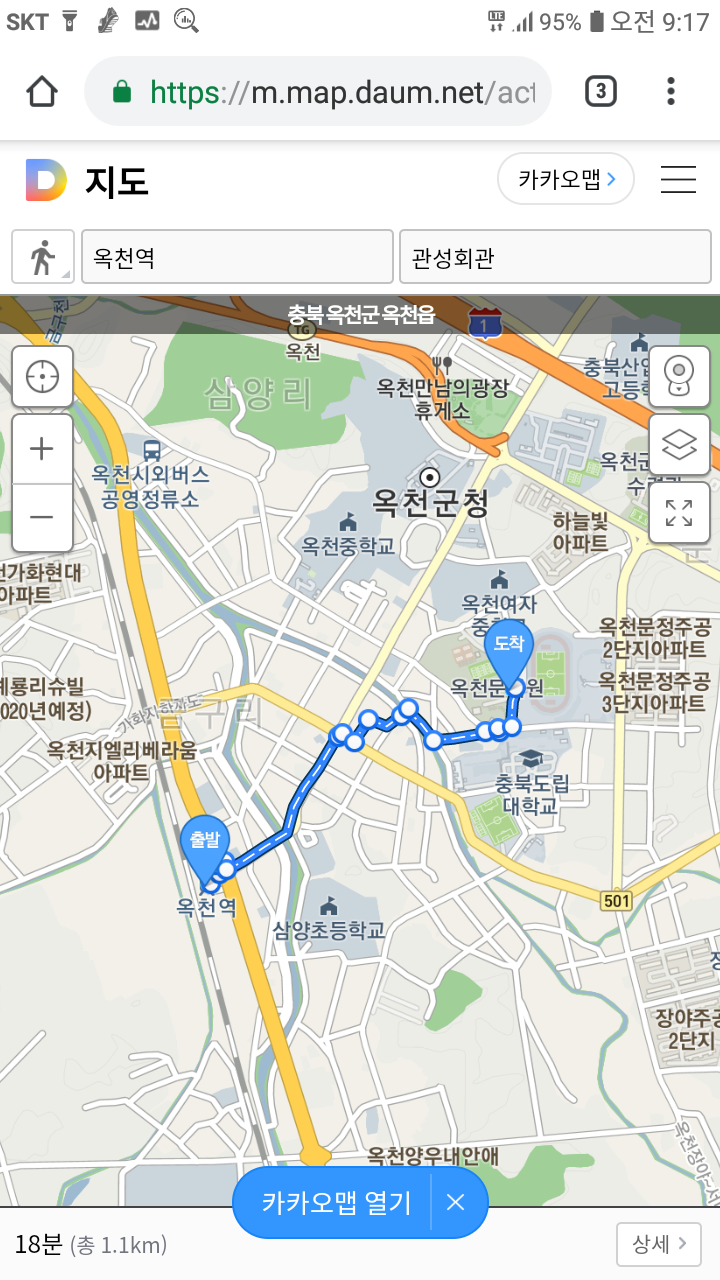Image resolution: width=720 pixels, height=1280 pixels.
Task: Open the map layers selector
Action: point(679,445)
